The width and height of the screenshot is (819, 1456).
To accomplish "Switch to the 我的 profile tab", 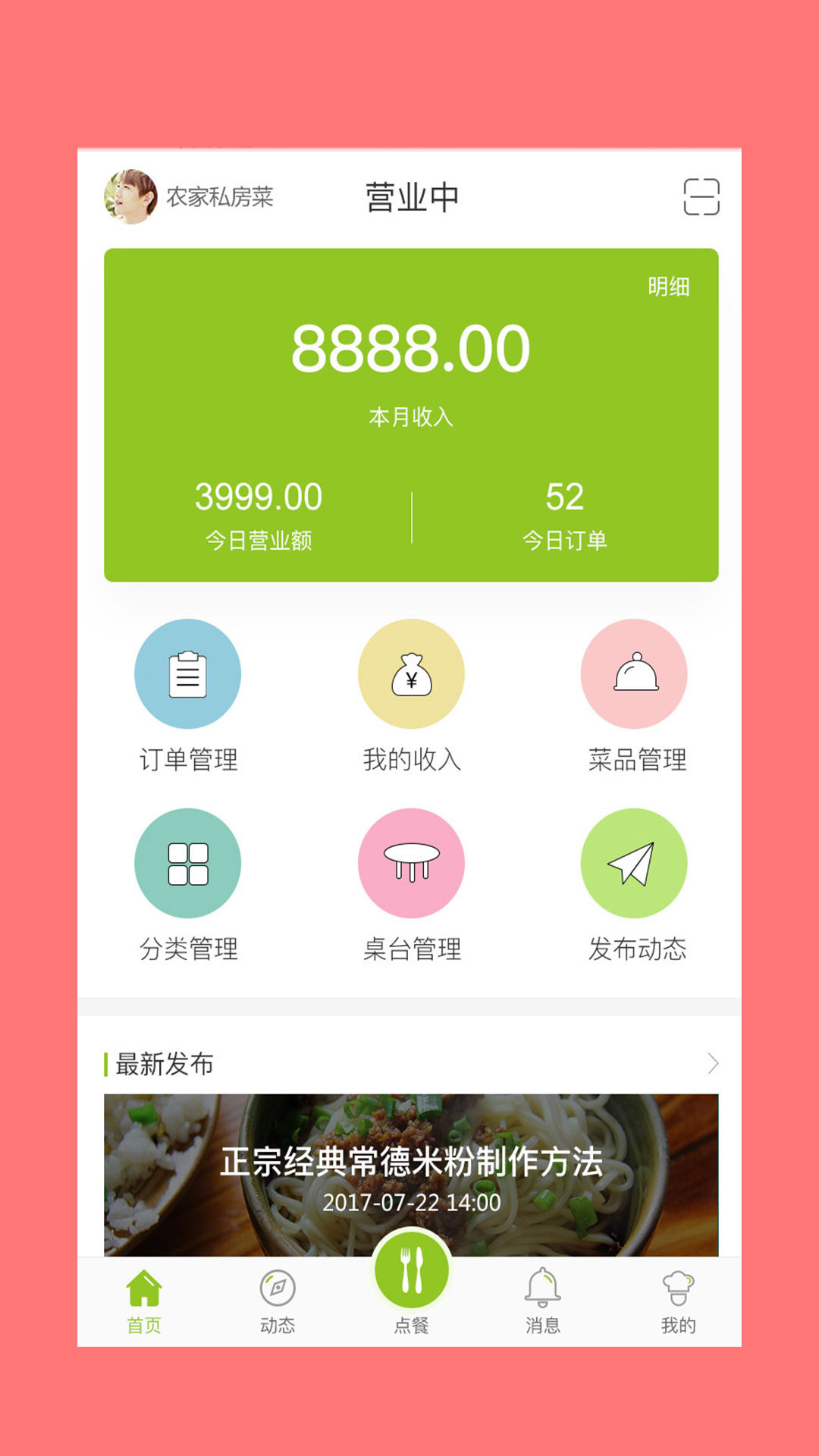I will (x=678, y=1301).
